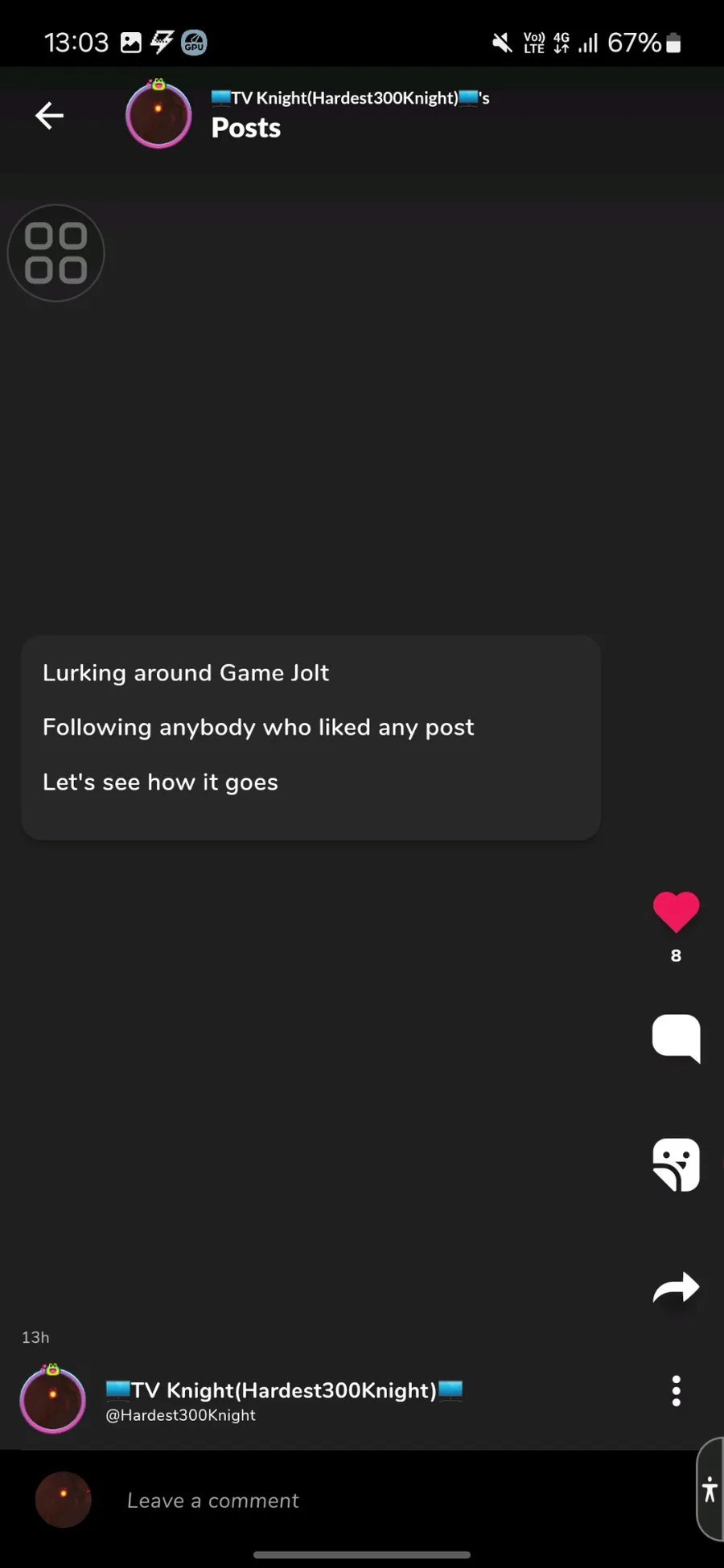Unlike the post via the heart icon
This screenshot has width=724, height=1568.
coord(676,913)
